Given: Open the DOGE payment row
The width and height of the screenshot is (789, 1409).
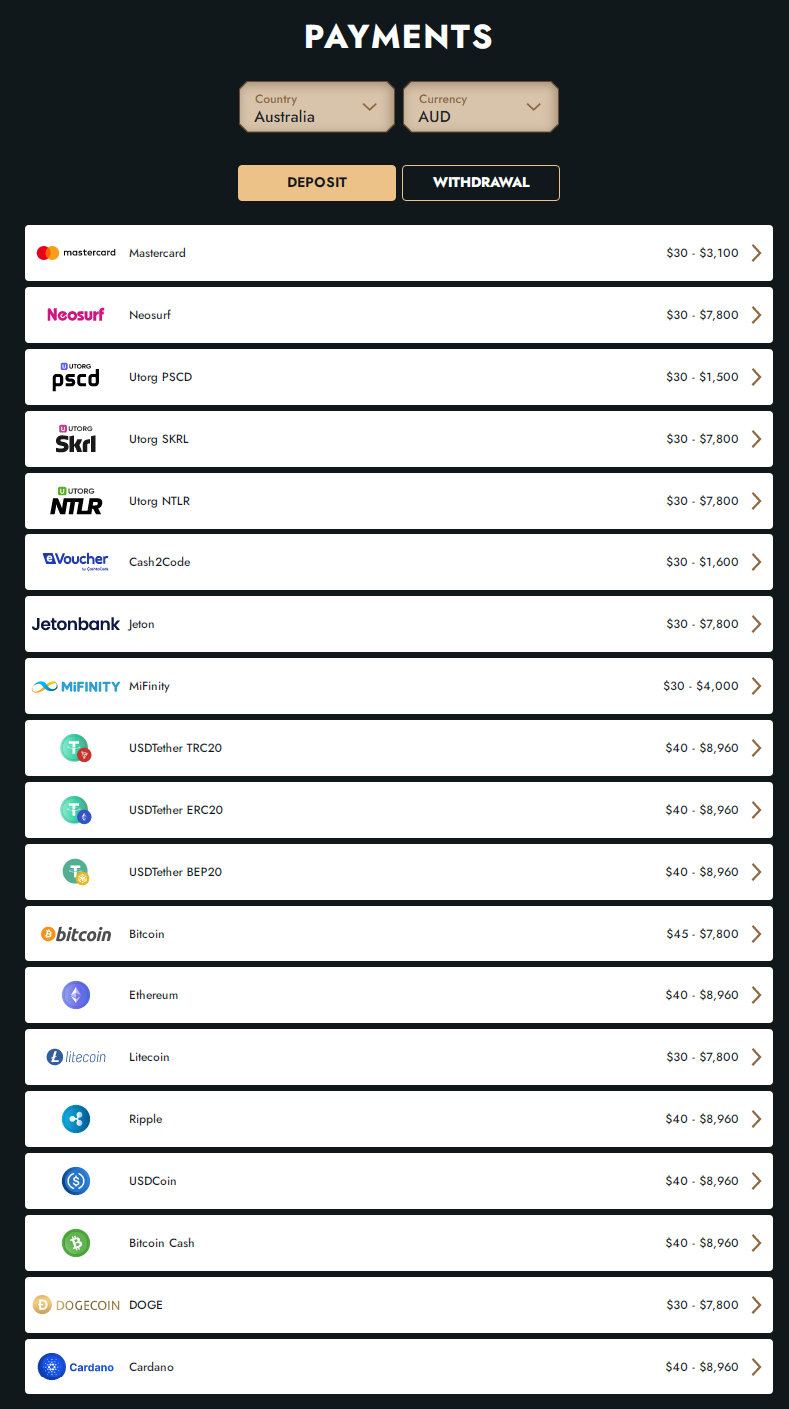Looking at the screenshot, I should point(399,1305).
